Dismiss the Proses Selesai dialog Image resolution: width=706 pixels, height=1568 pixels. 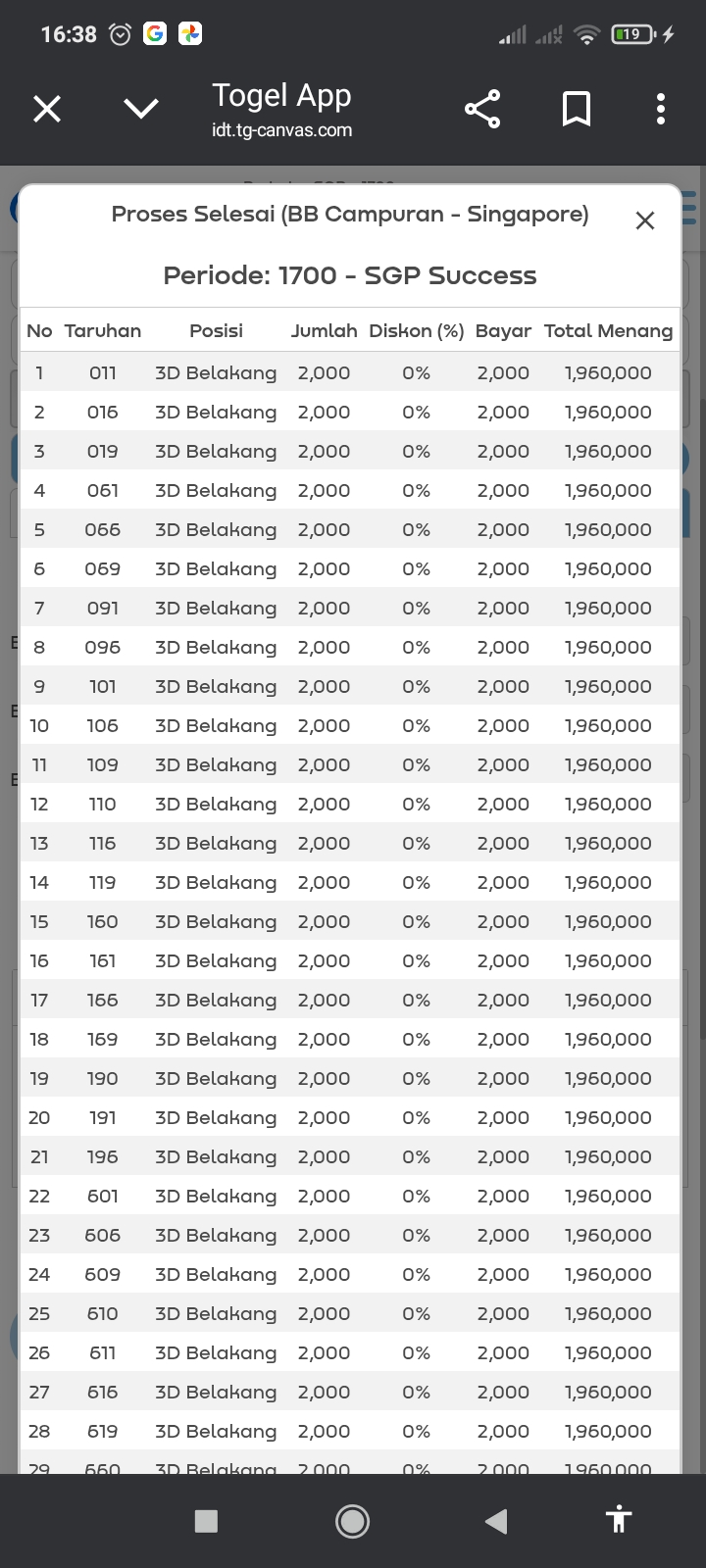pos(644,220)
